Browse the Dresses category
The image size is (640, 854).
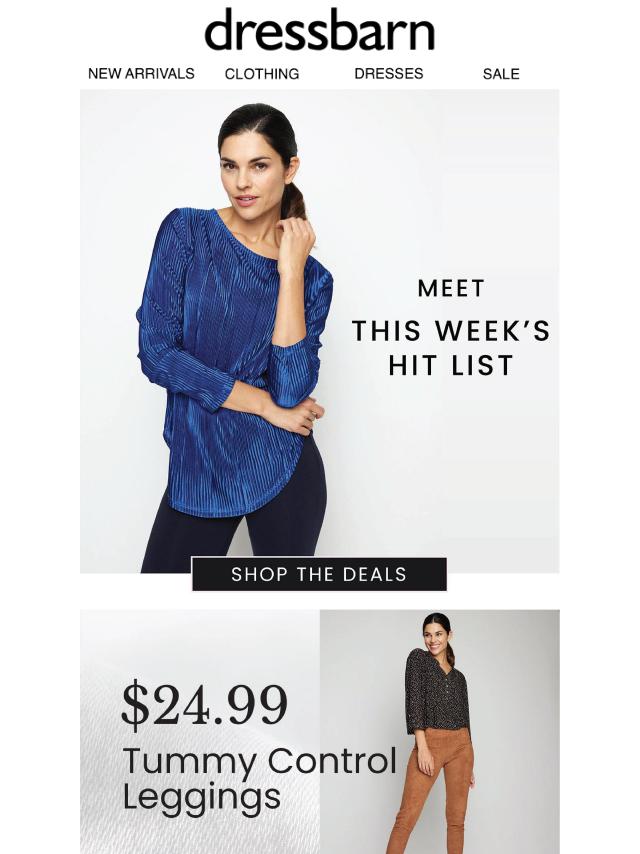(388, 74)
